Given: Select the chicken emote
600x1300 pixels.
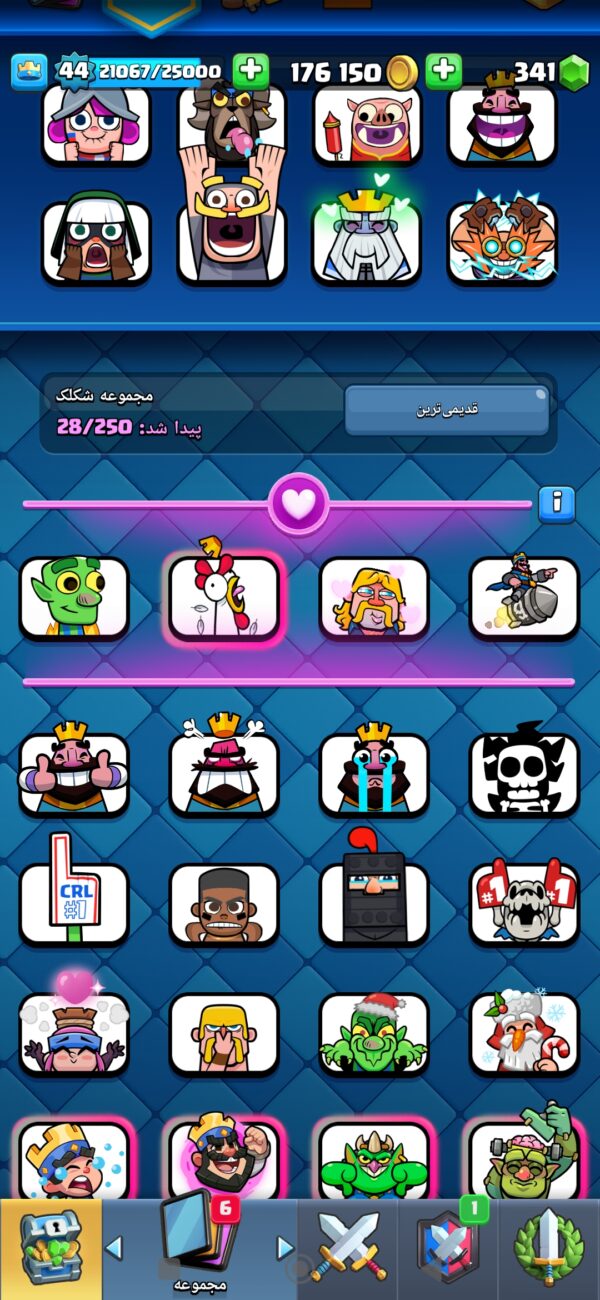Looking at the screenshot, I should point(224,597).
